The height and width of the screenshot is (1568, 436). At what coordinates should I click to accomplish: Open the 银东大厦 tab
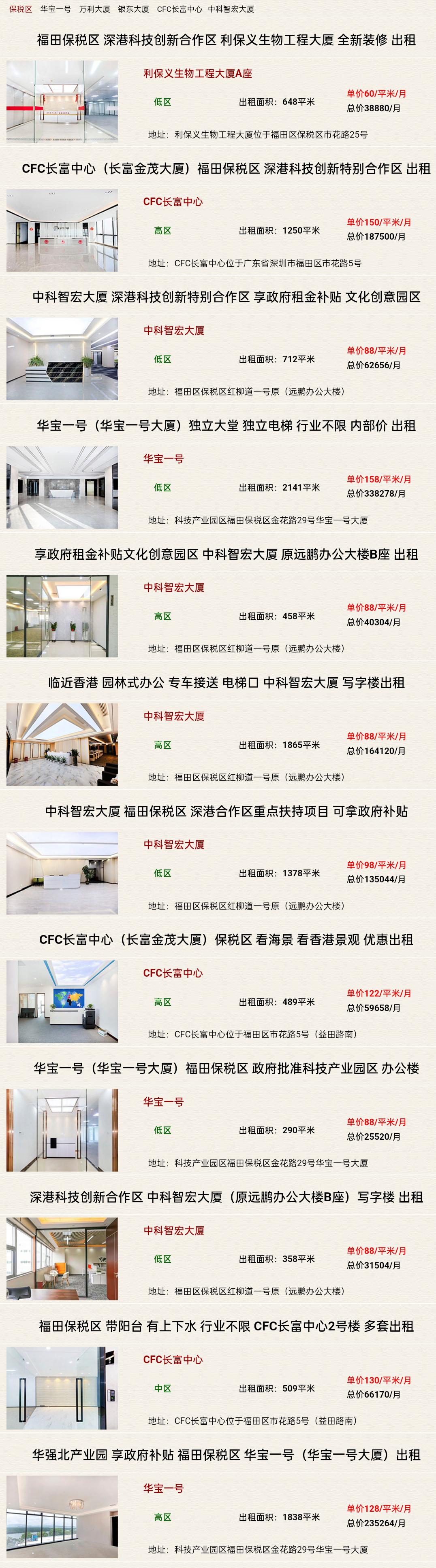[134, 9]
